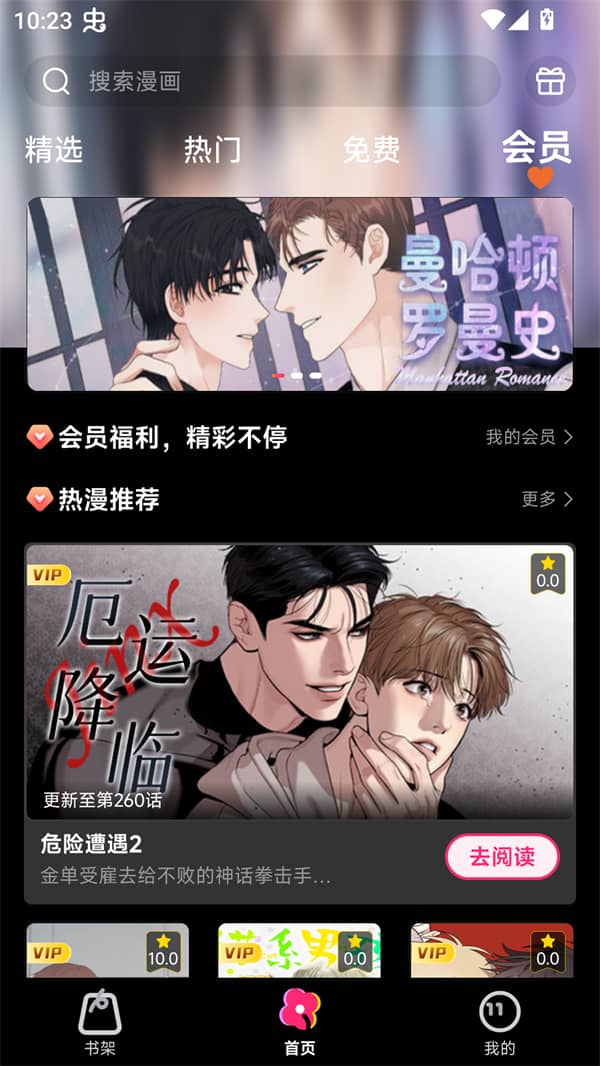Open the 曼哈顿罗曼史 banner
Screen dimensions: 600x1066
300,293
